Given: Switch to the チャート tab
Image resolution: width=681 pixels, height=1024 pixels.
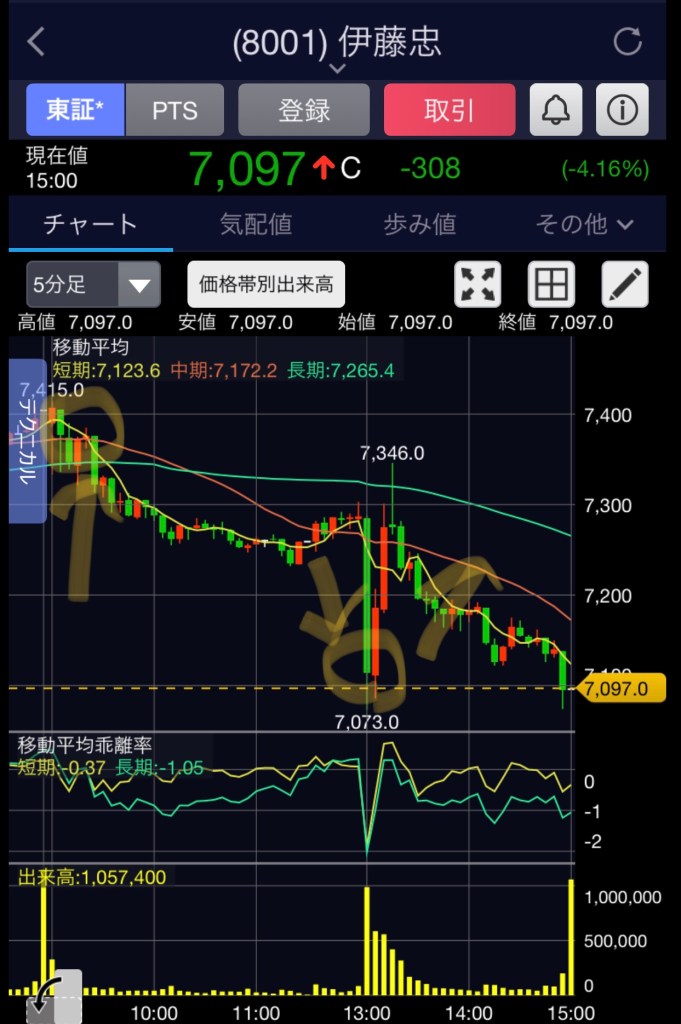Looking at the screenshot, I should point(90,224).
